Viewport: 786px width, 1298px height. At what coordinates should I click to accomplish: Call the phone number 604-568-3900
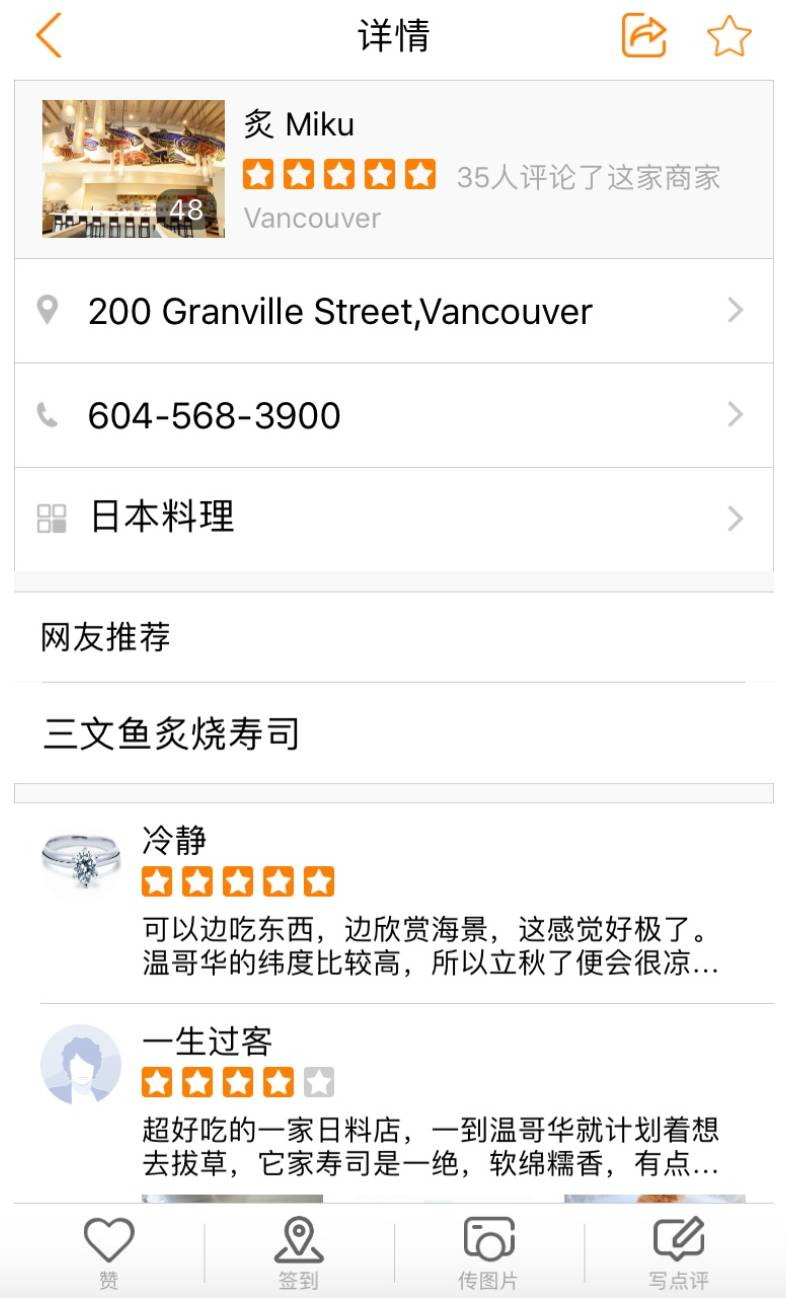click(393, 415)
